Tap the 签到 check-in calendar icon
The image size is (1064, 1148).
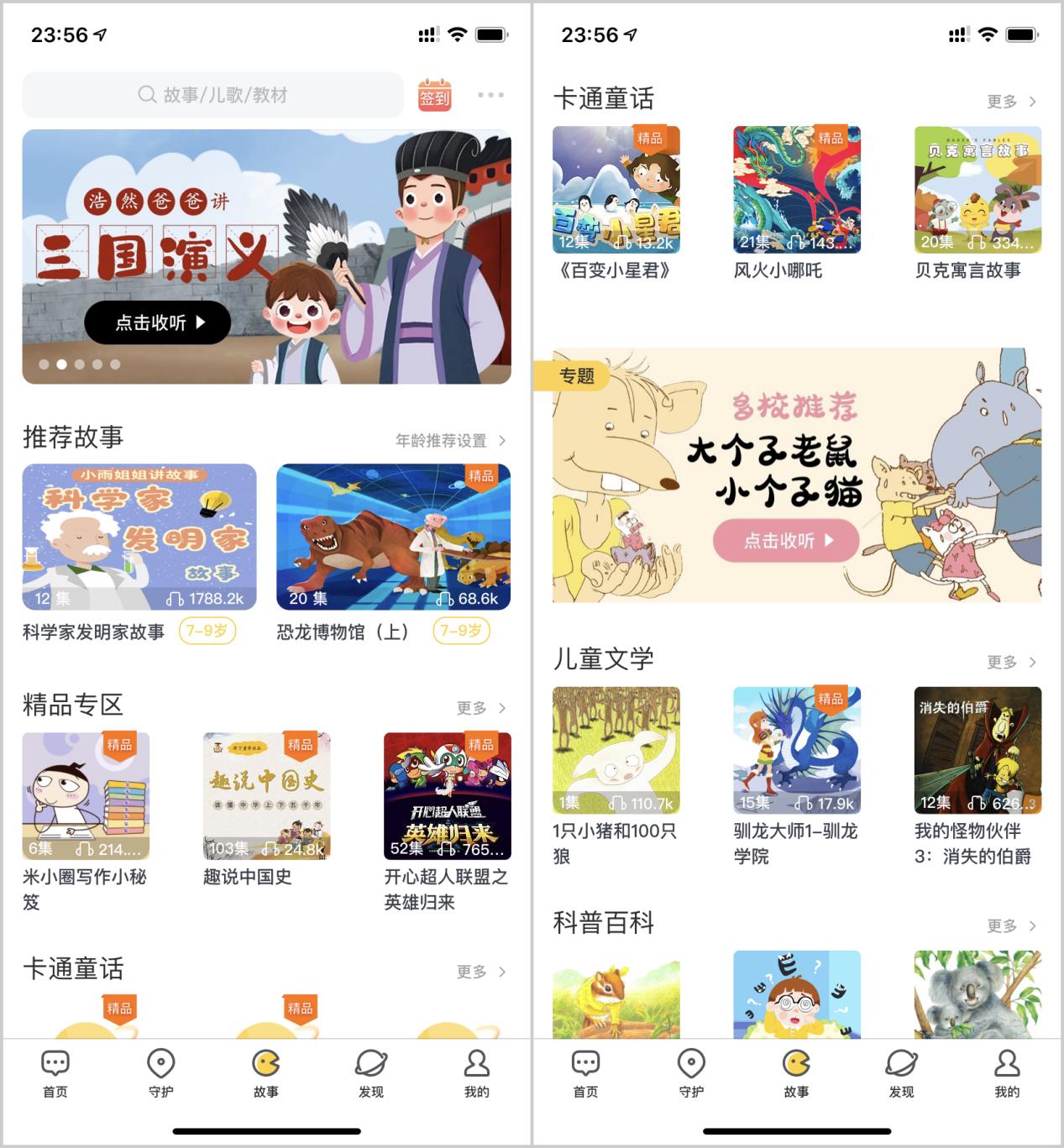(x=435, y=94)
